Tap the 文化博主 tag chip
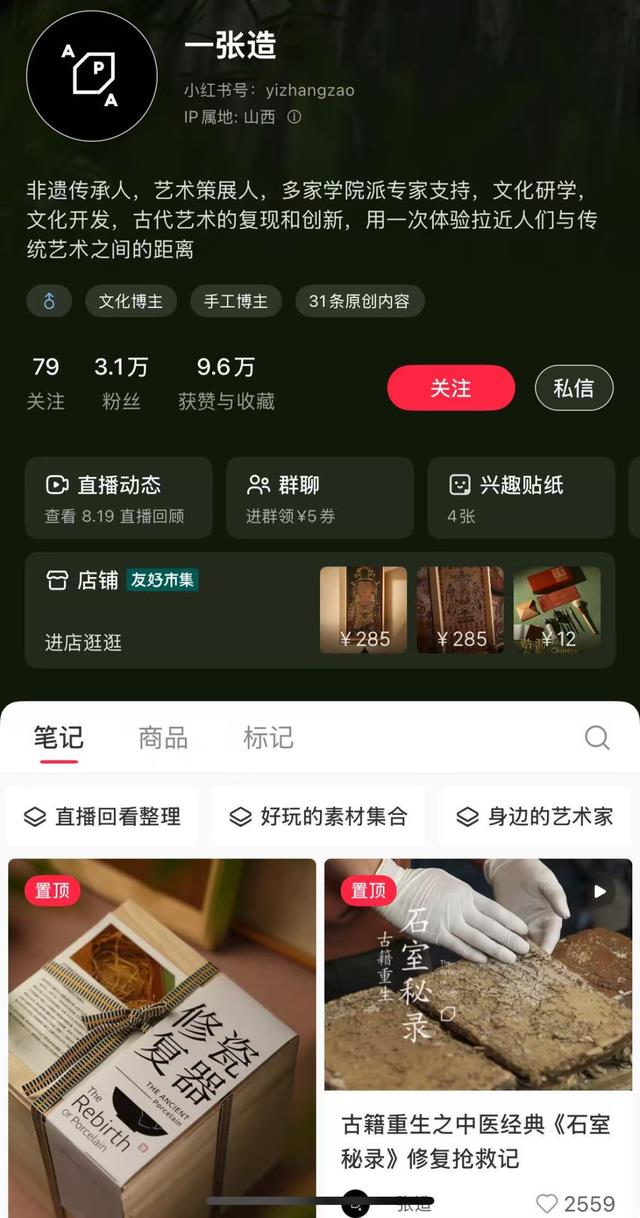This screenshot has width=640, height=1218. point(131,301)
